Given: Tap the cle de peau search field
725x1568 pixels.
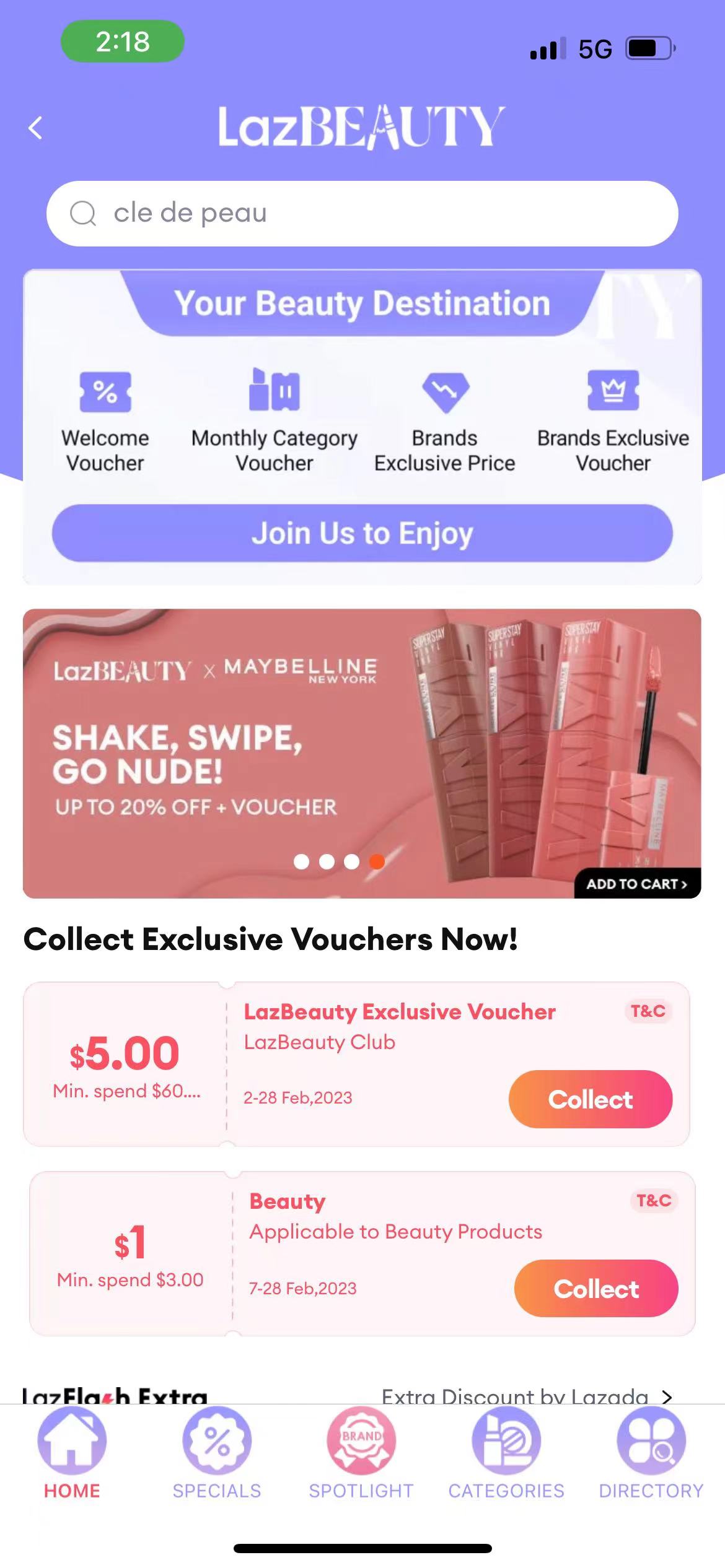Looking at the screenshot, I should 362,214.
